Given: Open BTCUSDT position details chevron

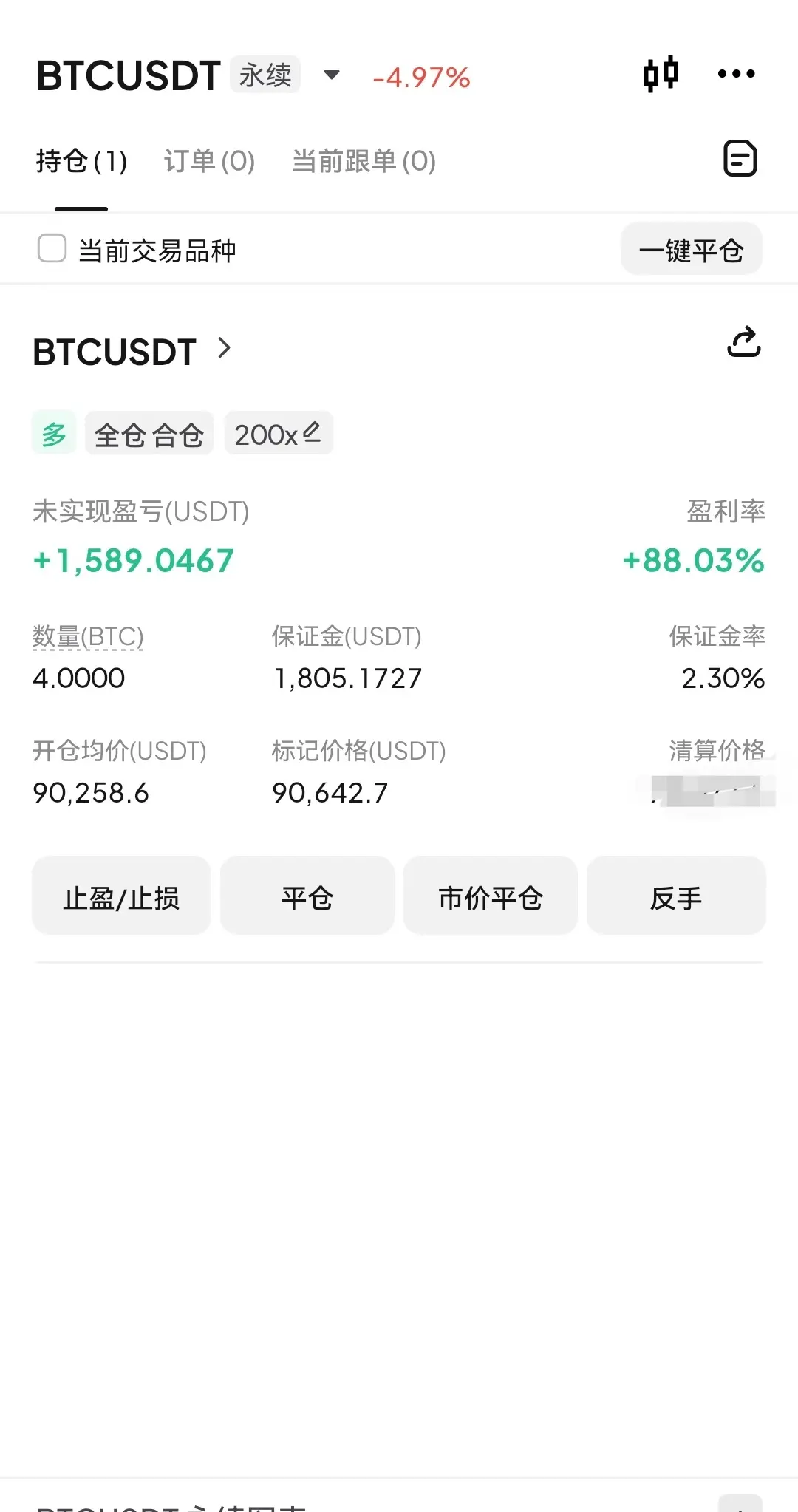Looking at the screenshot, I should tap(224, 348).
